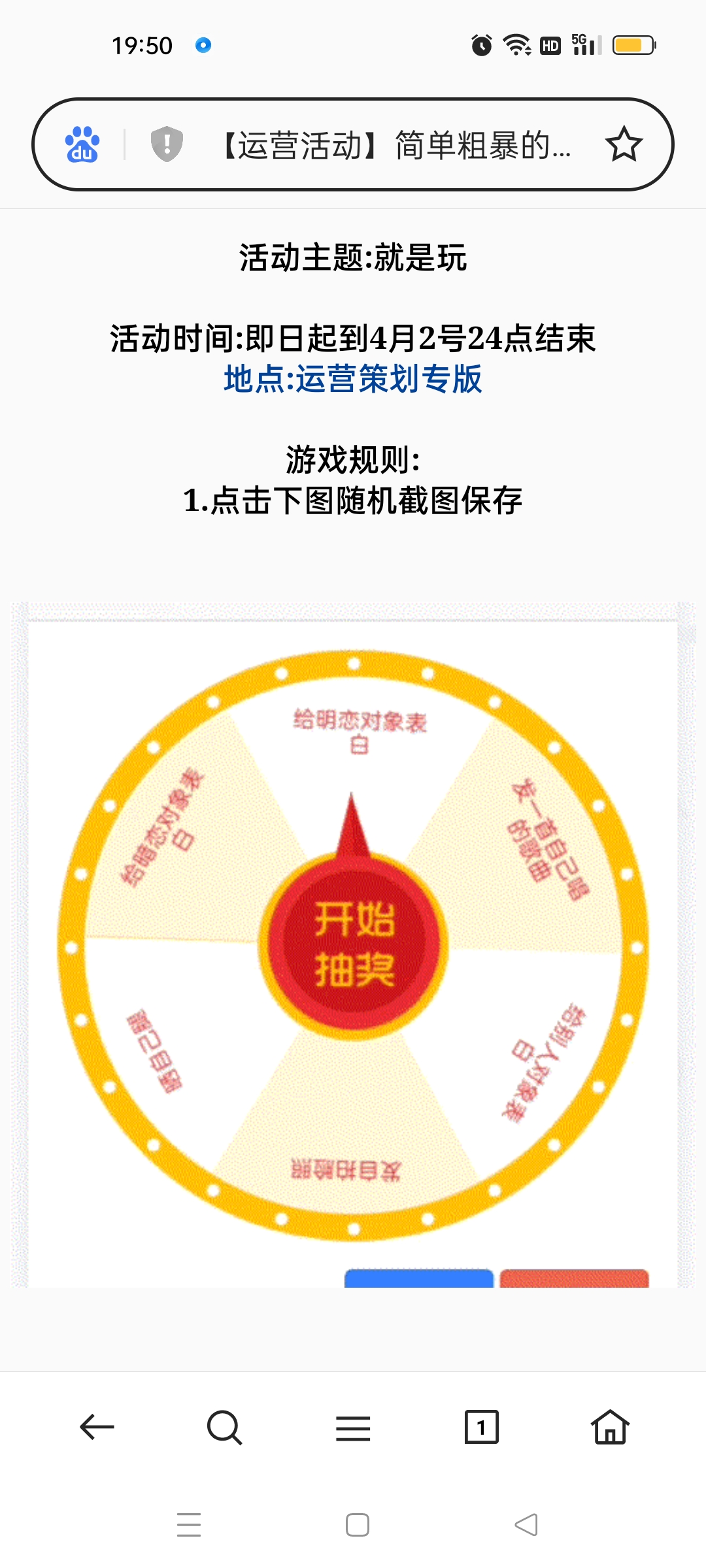Screen dimensions: 706x1568
Task: Open the browser menu
Action: (x=353, y=1427)
